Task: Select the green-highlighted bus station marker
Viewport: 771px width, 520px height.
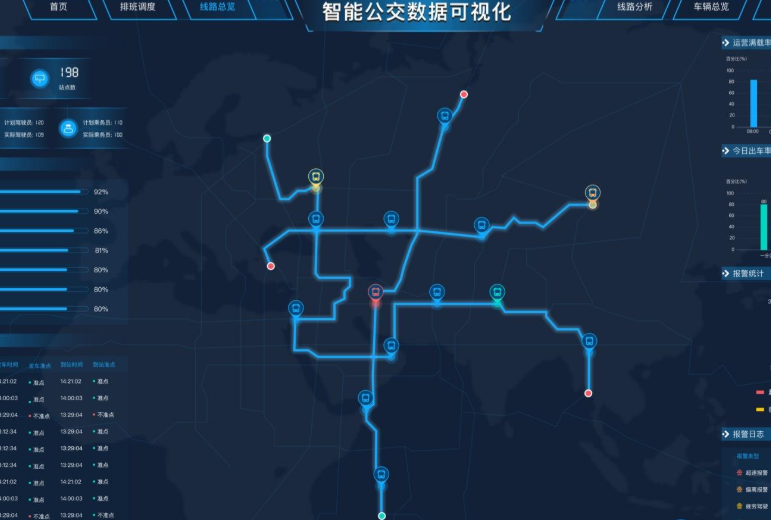Action: [497, 291]
